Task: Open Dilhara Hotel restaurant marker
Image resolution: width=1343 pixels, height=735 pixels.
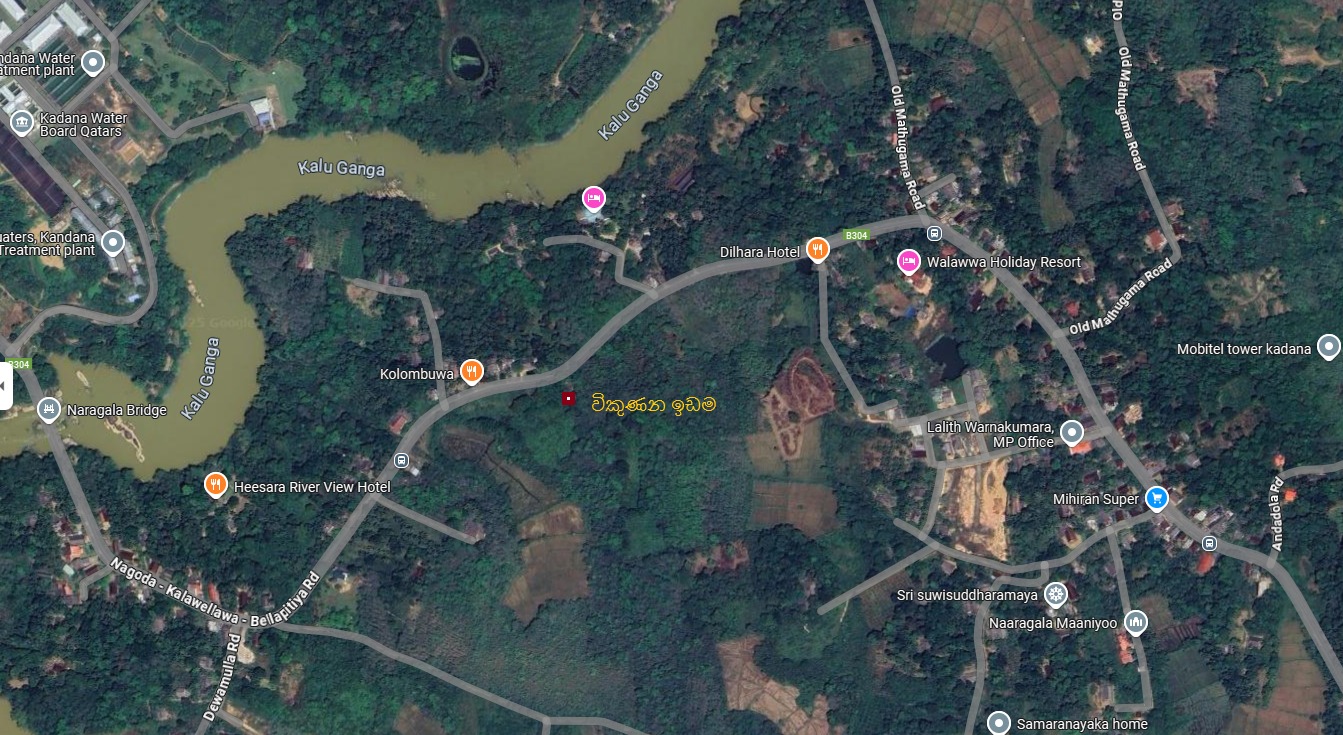Action: point(818,250)
